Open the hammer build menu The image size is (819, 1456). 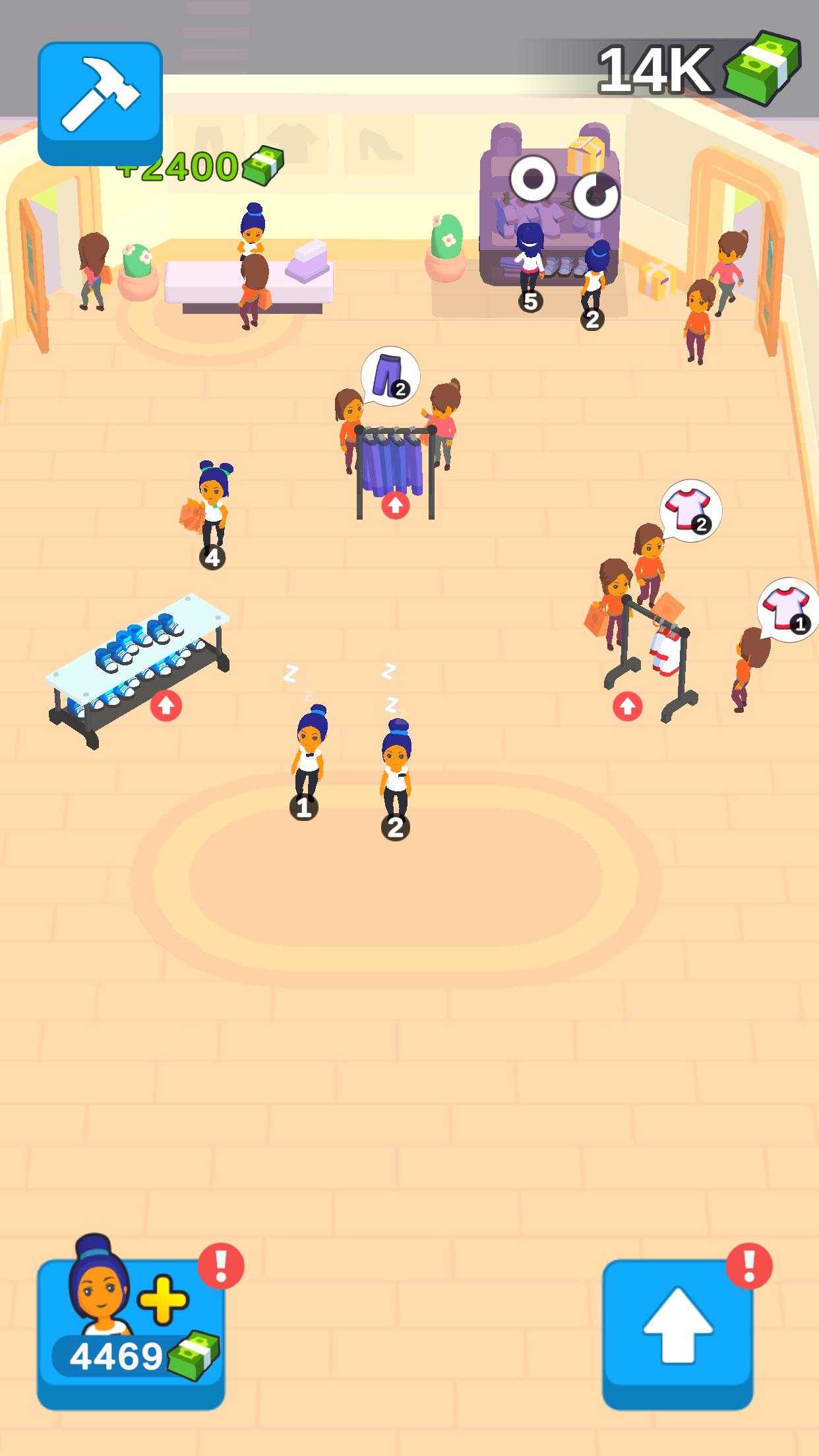coord(100,103)
